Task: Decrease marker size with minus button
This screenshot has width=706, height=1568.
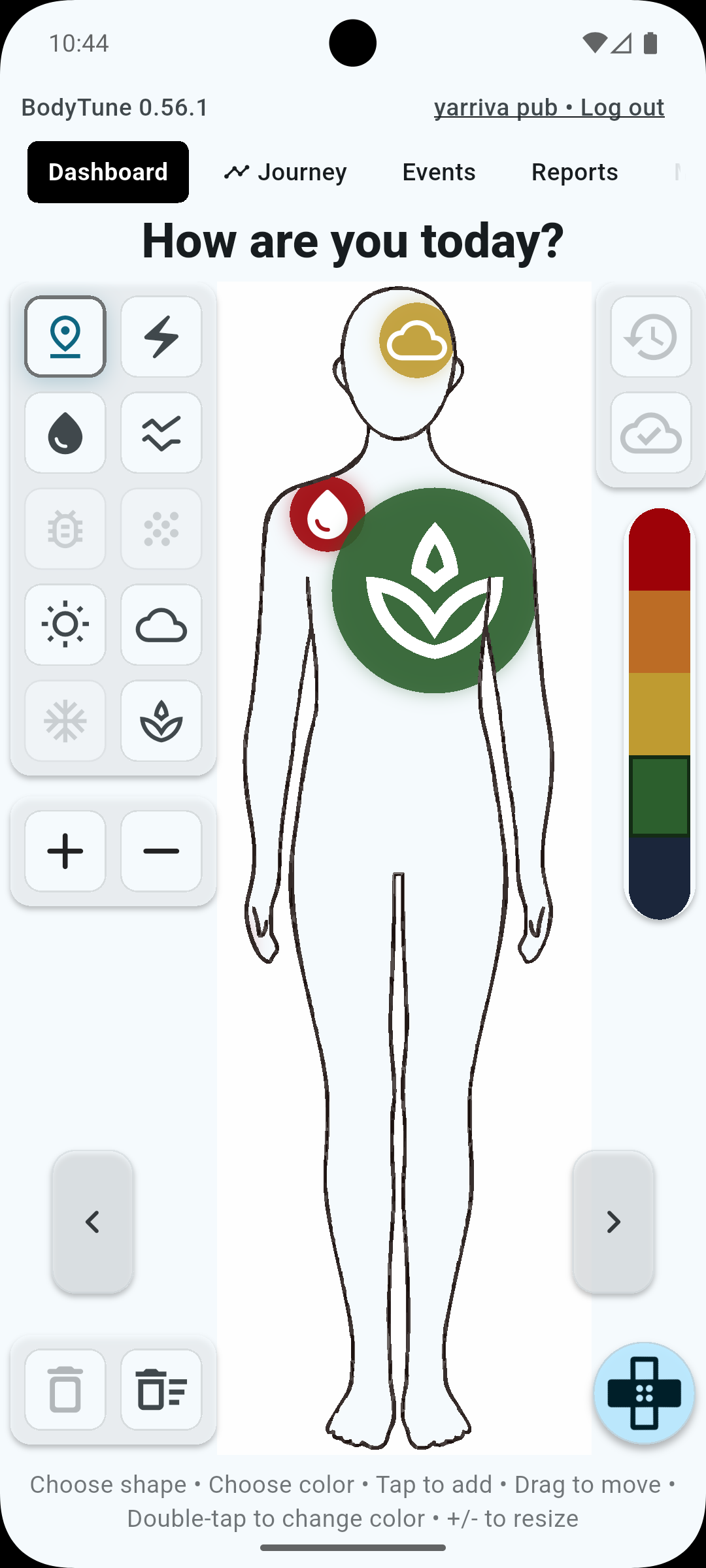Action: point(161,851)
